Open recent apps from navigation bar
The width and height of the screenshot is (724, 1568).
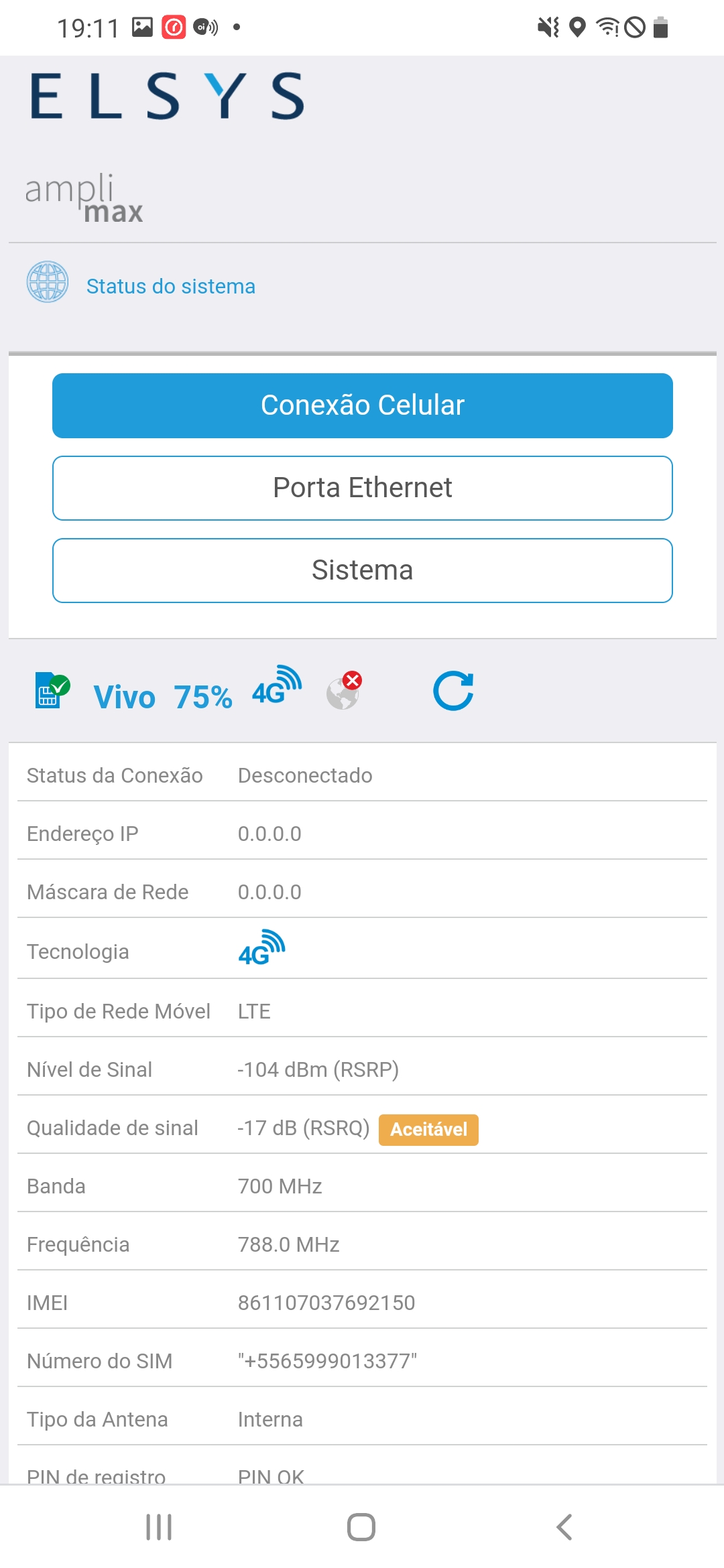pyautogui.click(x=159, y=1527)
